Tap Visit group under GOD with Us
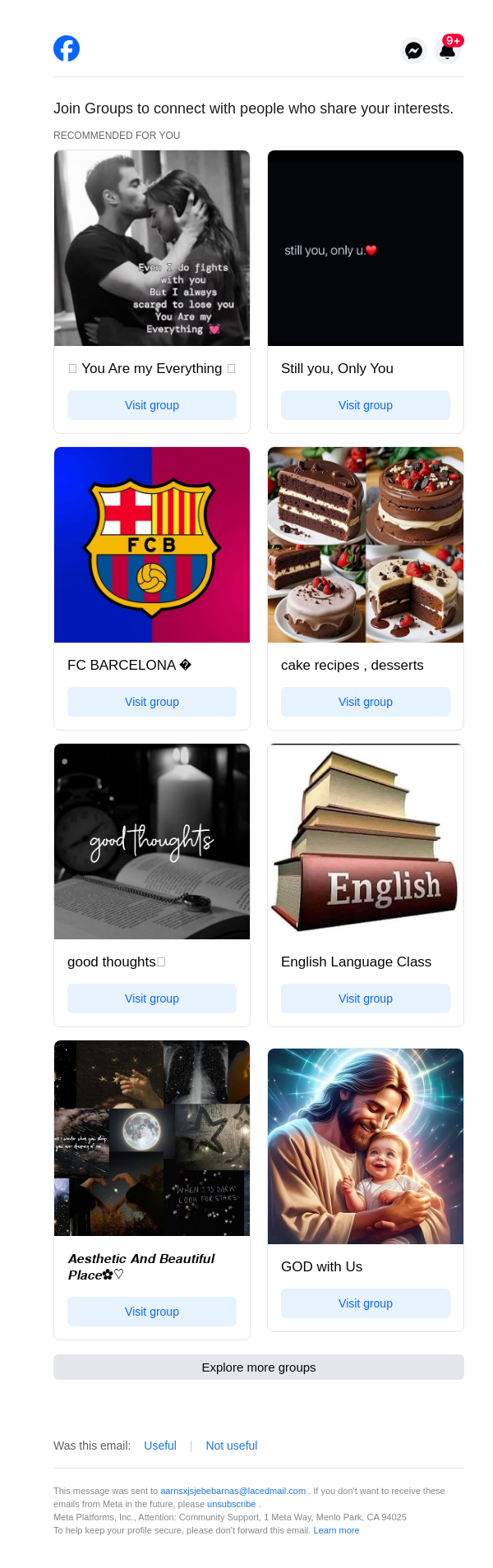The height and width of the screenshot is (1568, 493). (x=366, y=1303)
